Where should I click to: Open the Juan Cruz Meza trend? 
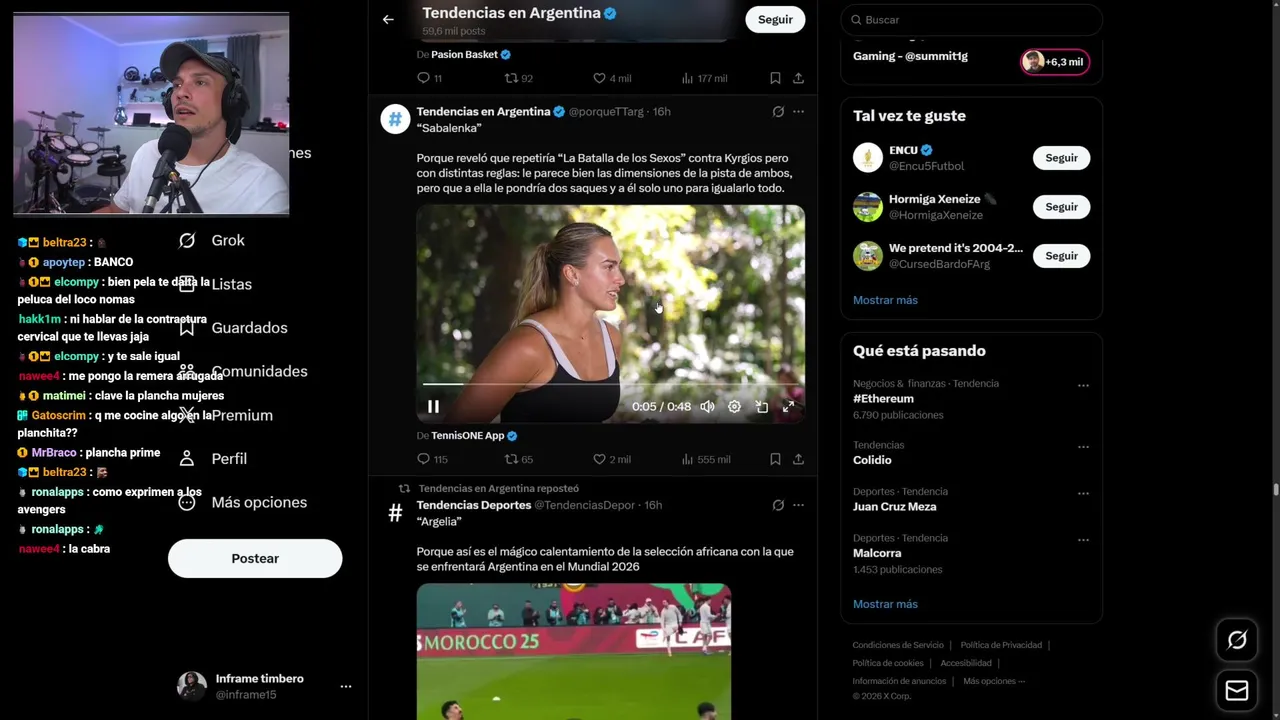(894, 507)
